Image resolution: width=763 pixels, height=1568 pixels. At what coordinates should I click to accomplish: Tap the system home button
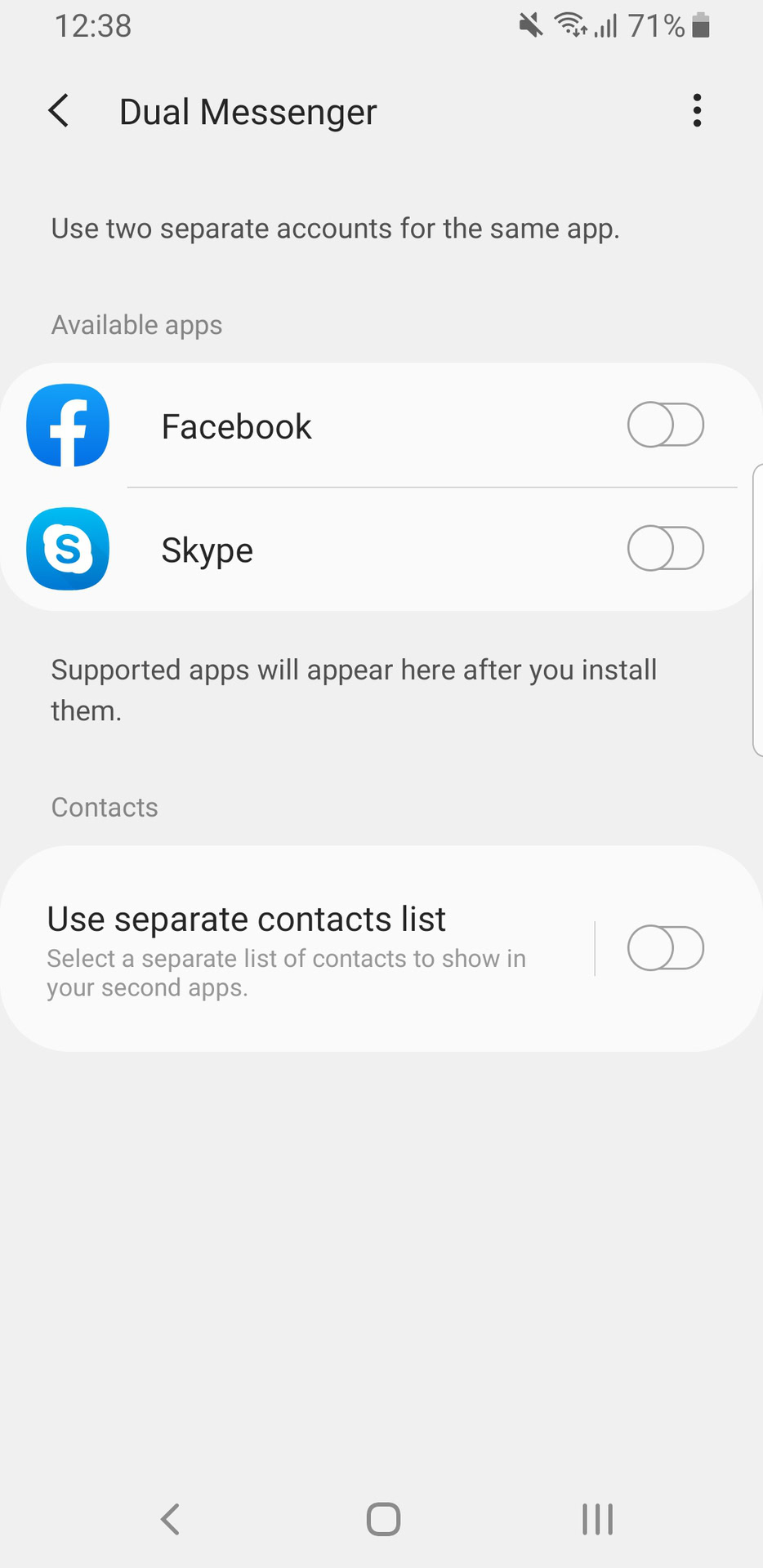click(x=383, y=1520)
